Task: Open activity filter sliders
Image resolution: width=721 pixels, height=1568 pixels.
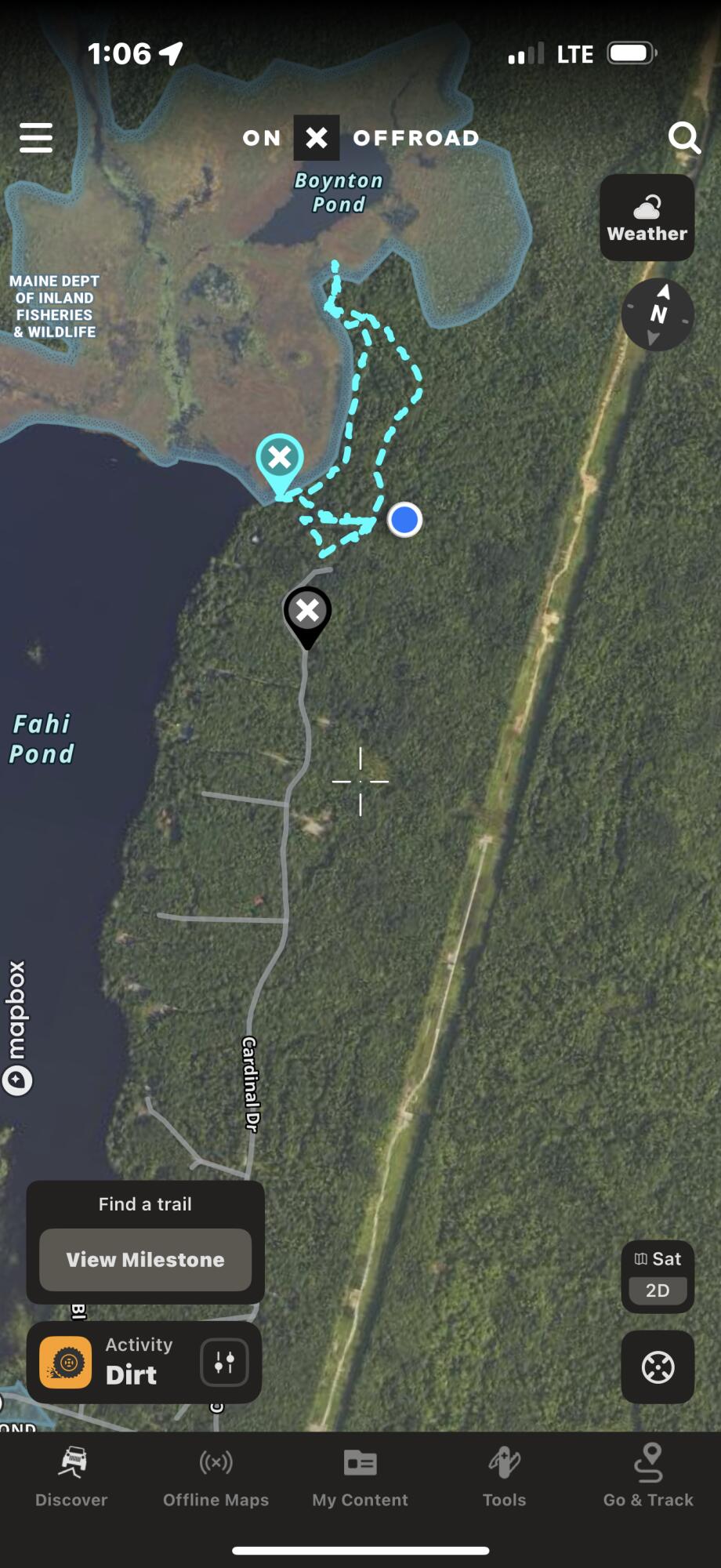Action: pos(224,1363)
